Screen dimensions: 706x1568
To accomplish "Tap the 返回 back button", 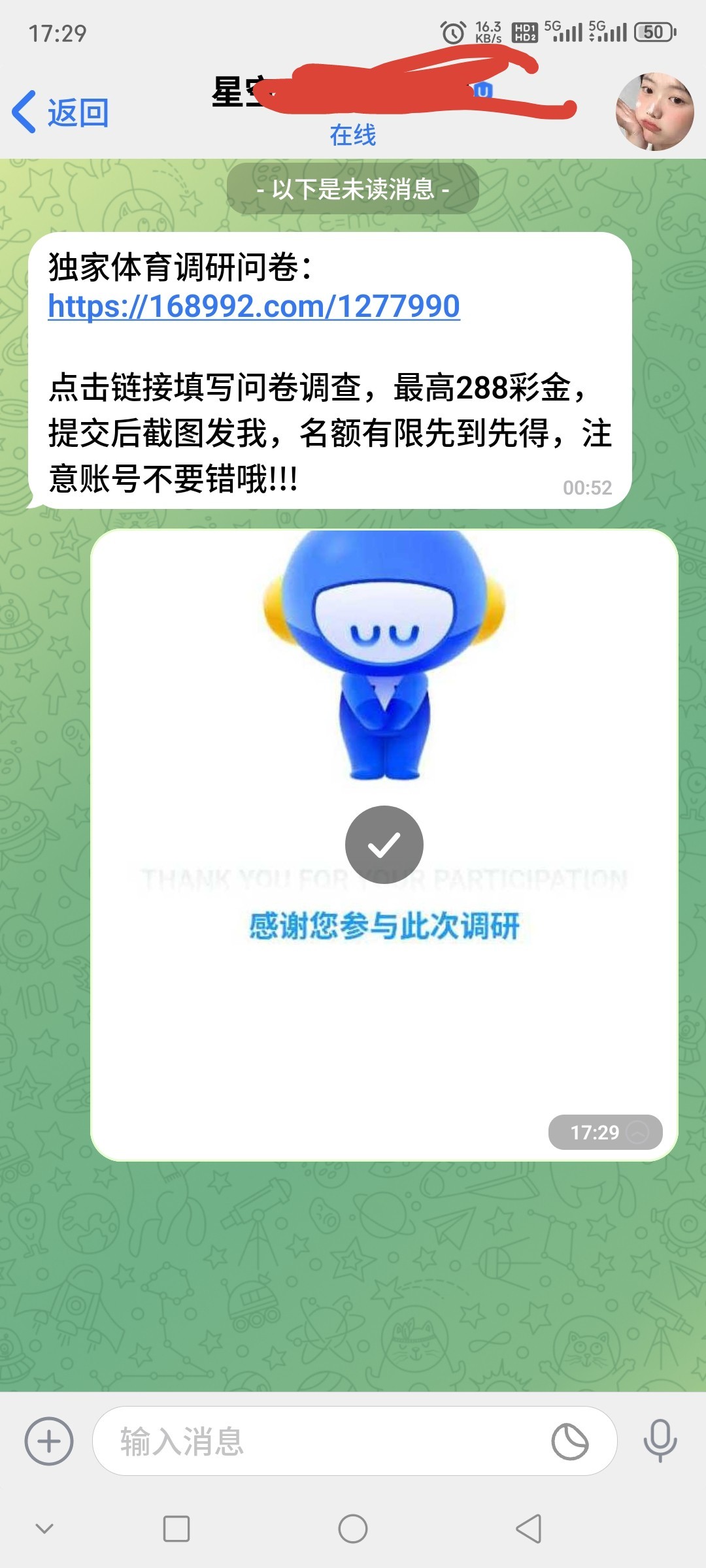I will [60, 112].
